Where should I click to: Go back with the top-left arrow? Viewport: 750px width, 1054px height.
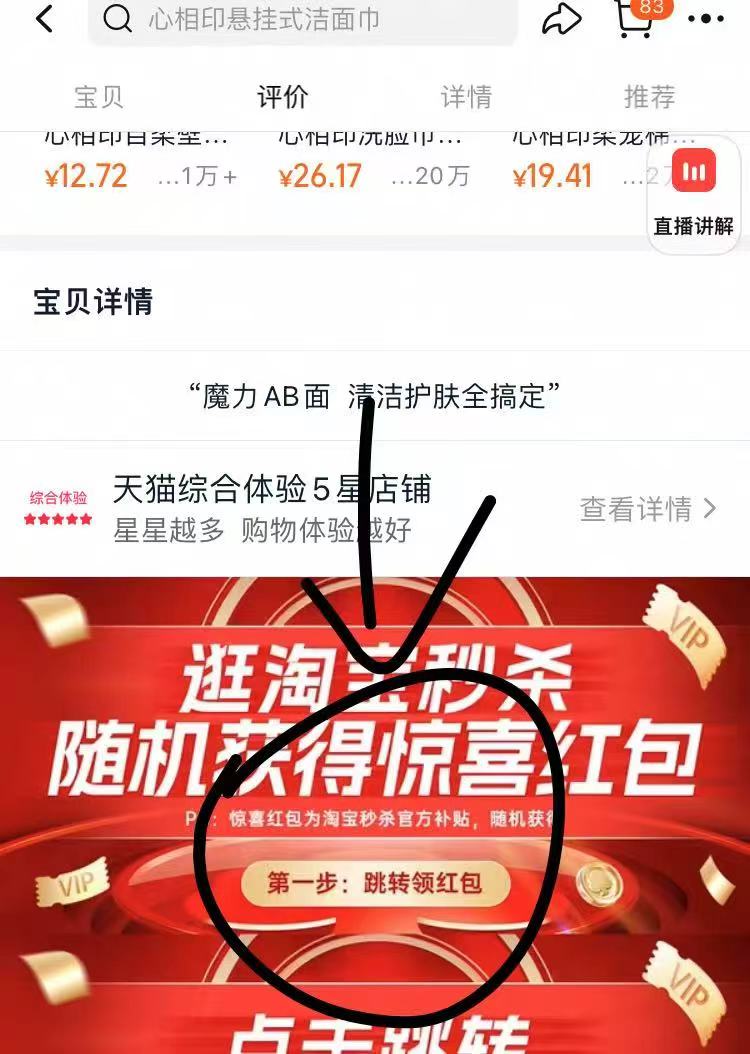[x=44, y=19]
